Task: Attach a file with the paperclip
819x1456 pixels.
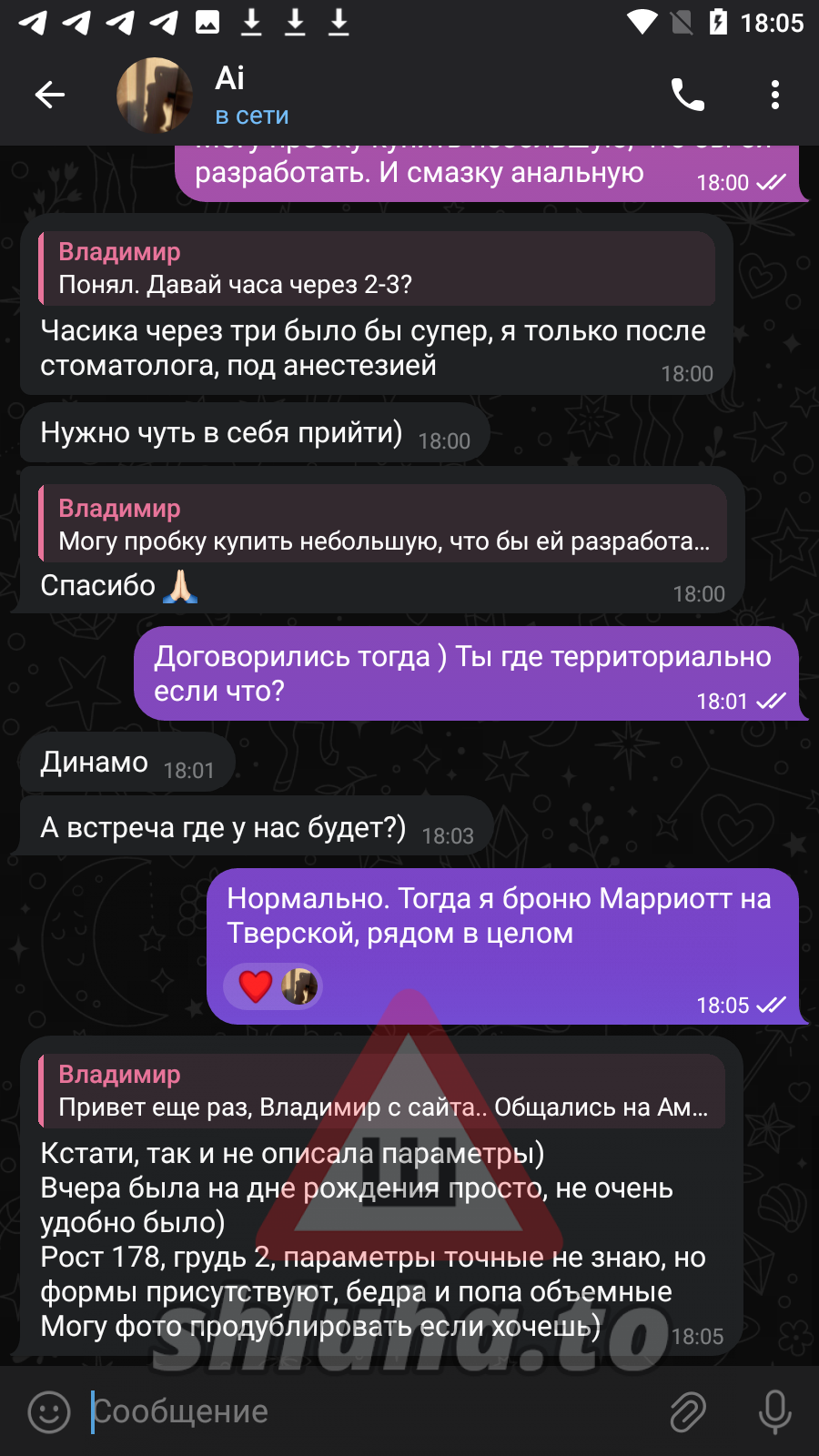Action: pyautogui.click(x=688, y=1411)
